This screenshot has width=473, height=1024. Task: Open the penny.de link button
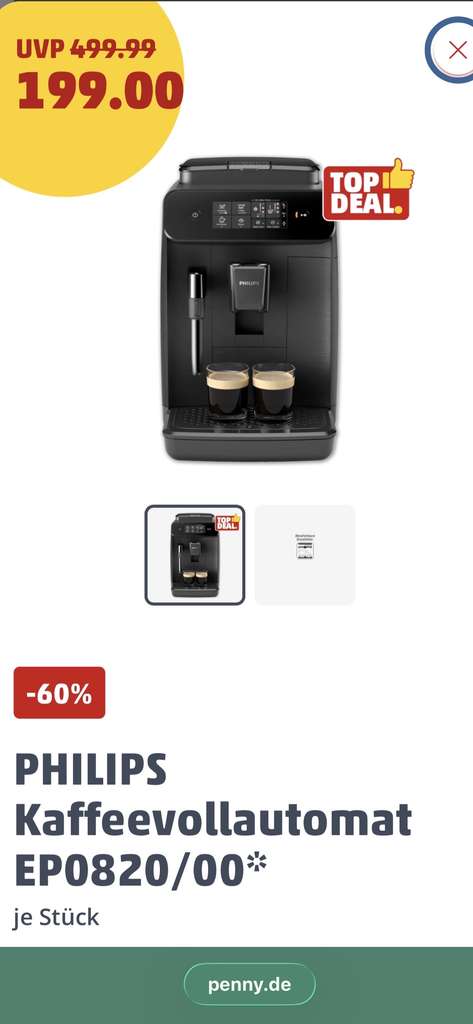pos(250,984)
